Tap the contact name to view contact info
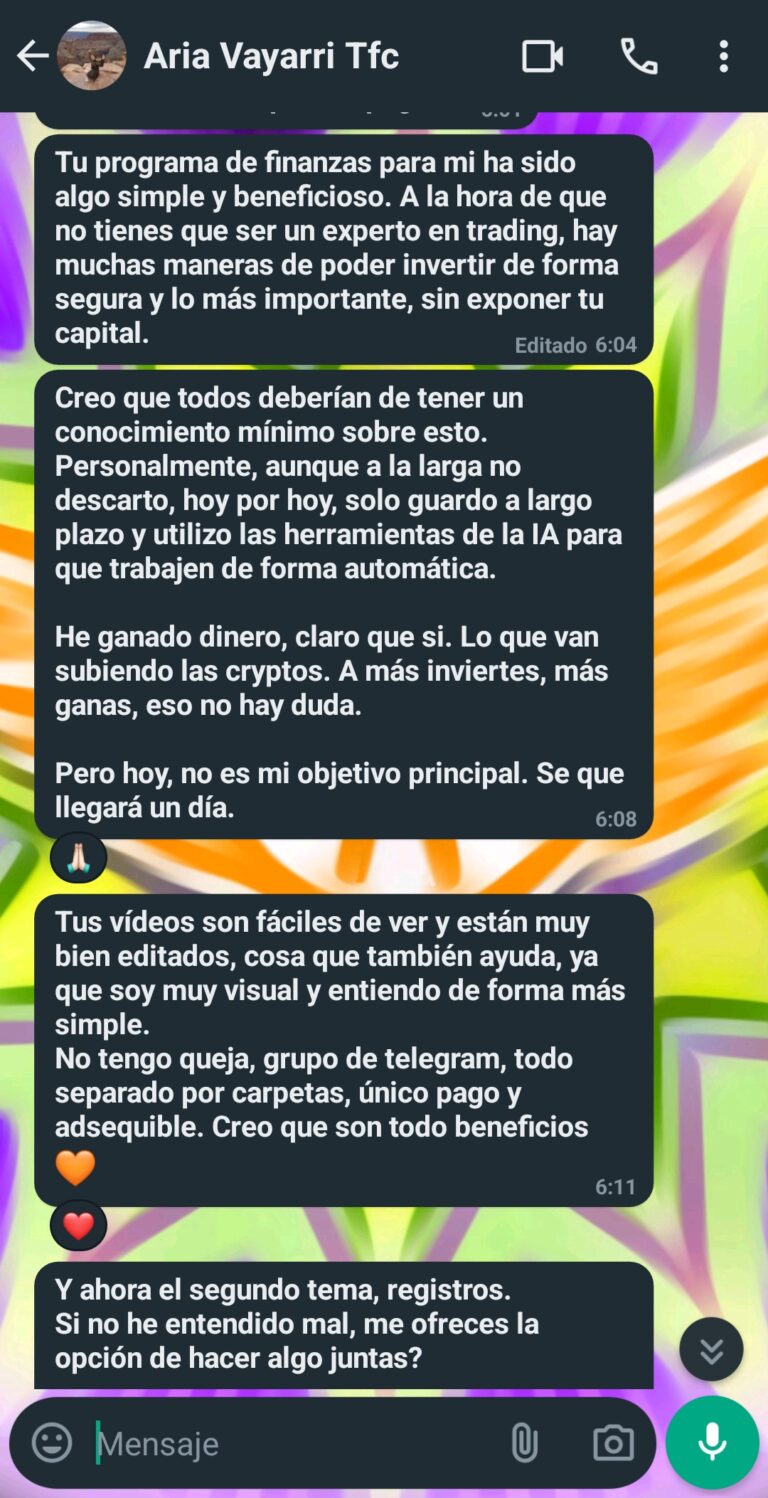The width and height of the screenshot is (768, 1498). point(272,57)
